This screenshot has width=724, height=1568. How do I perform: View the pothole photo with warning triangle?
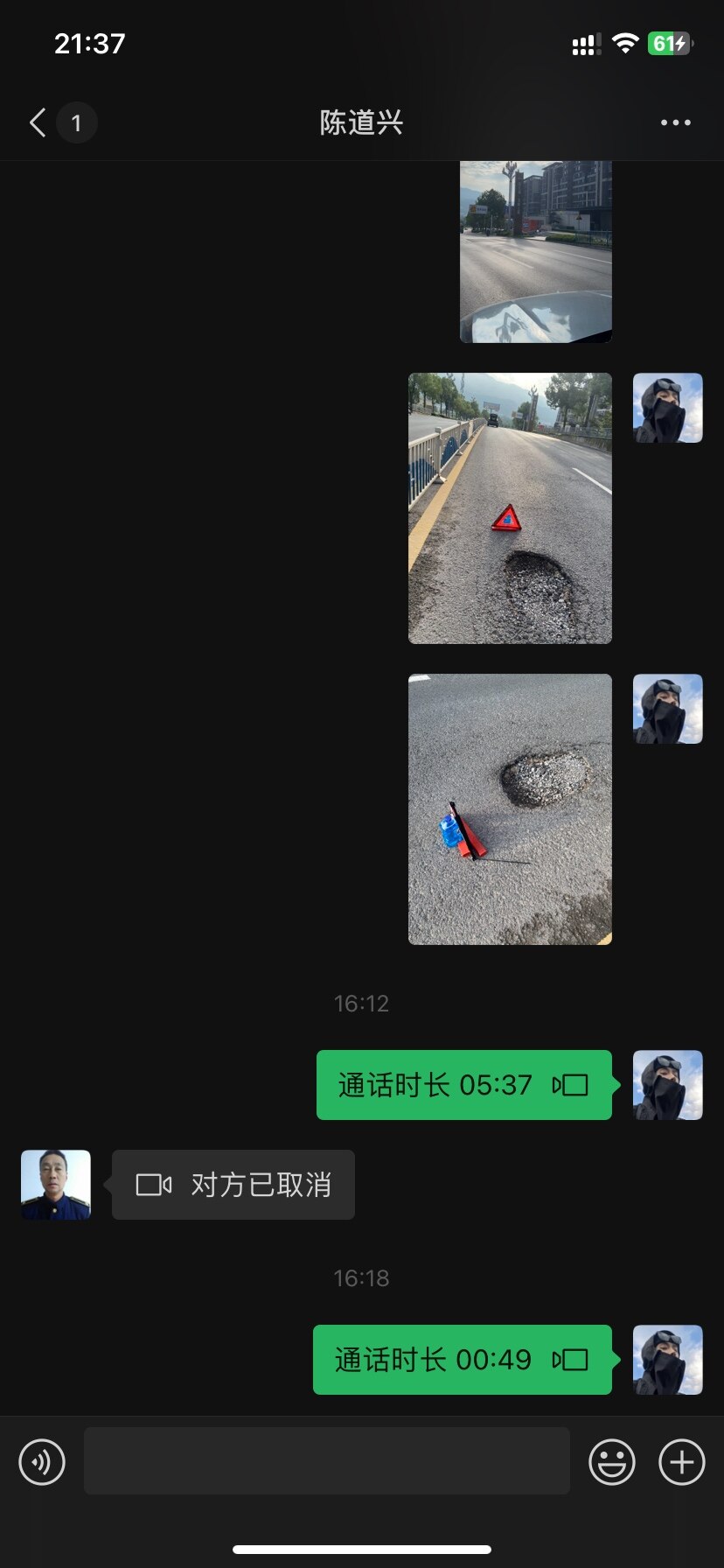[x=510, y=508]
